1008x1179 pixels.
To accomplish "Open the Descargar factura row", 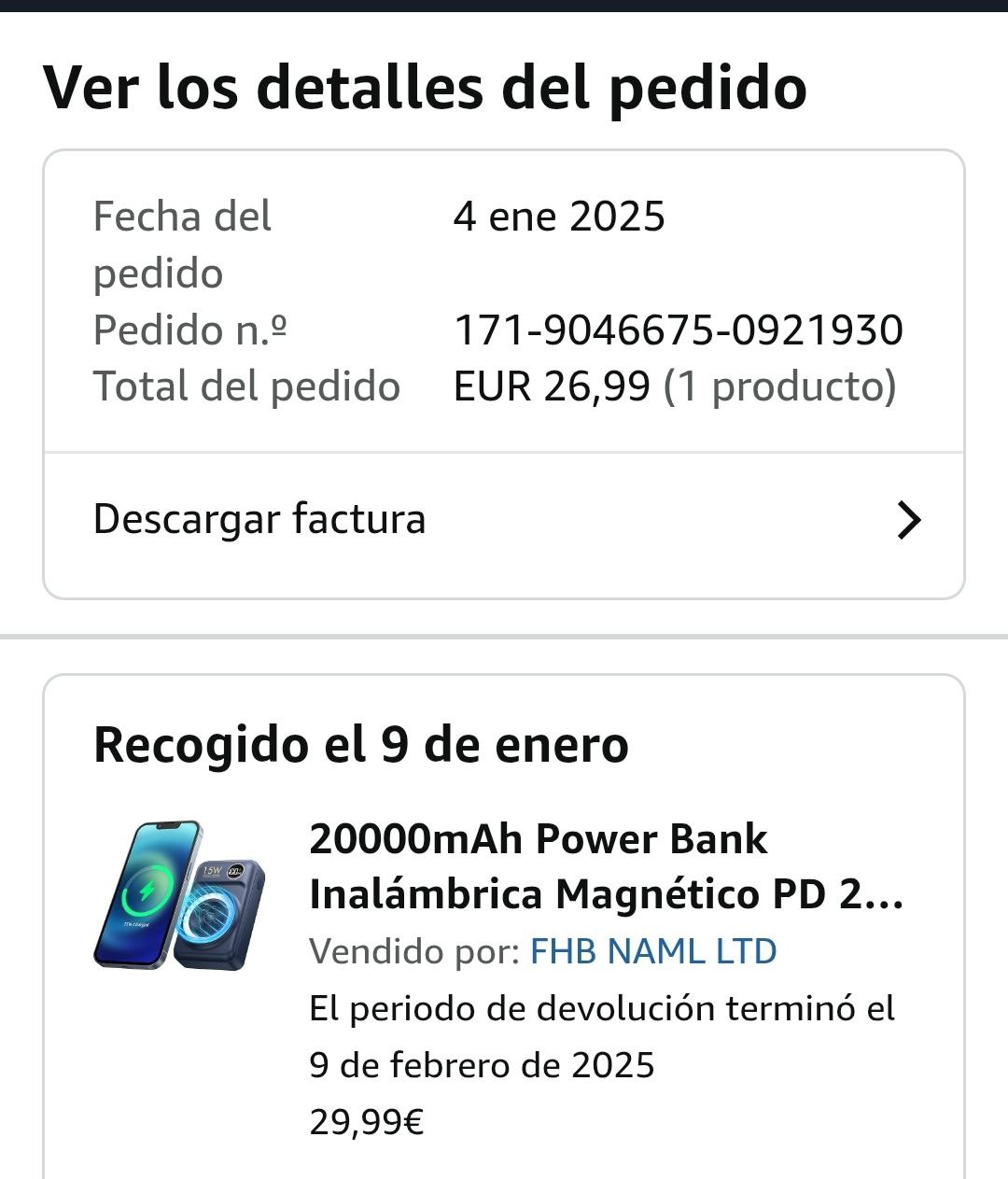I will pyautogui.click(x=504, y=520).
